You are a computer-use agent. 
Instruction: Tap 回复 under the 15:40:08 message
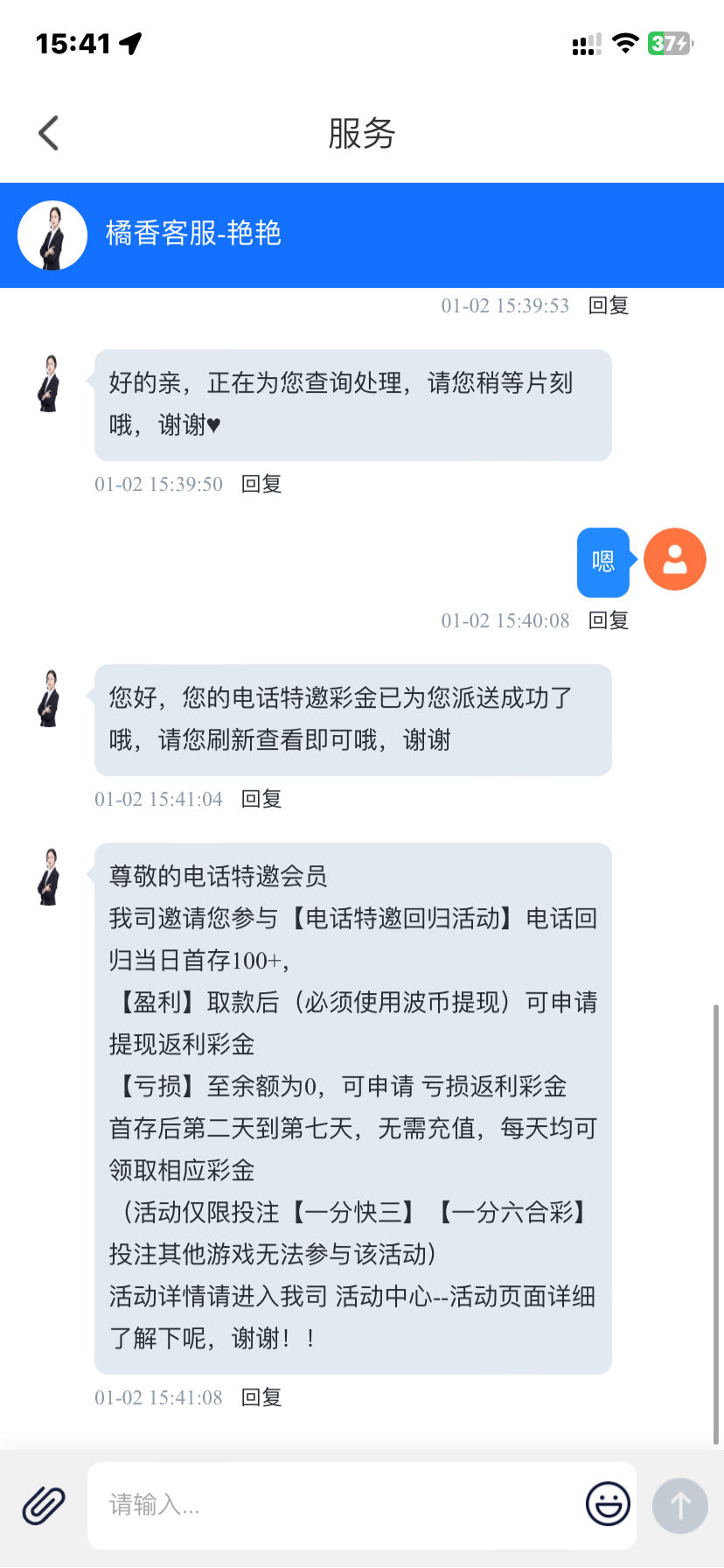coord(609,620)
